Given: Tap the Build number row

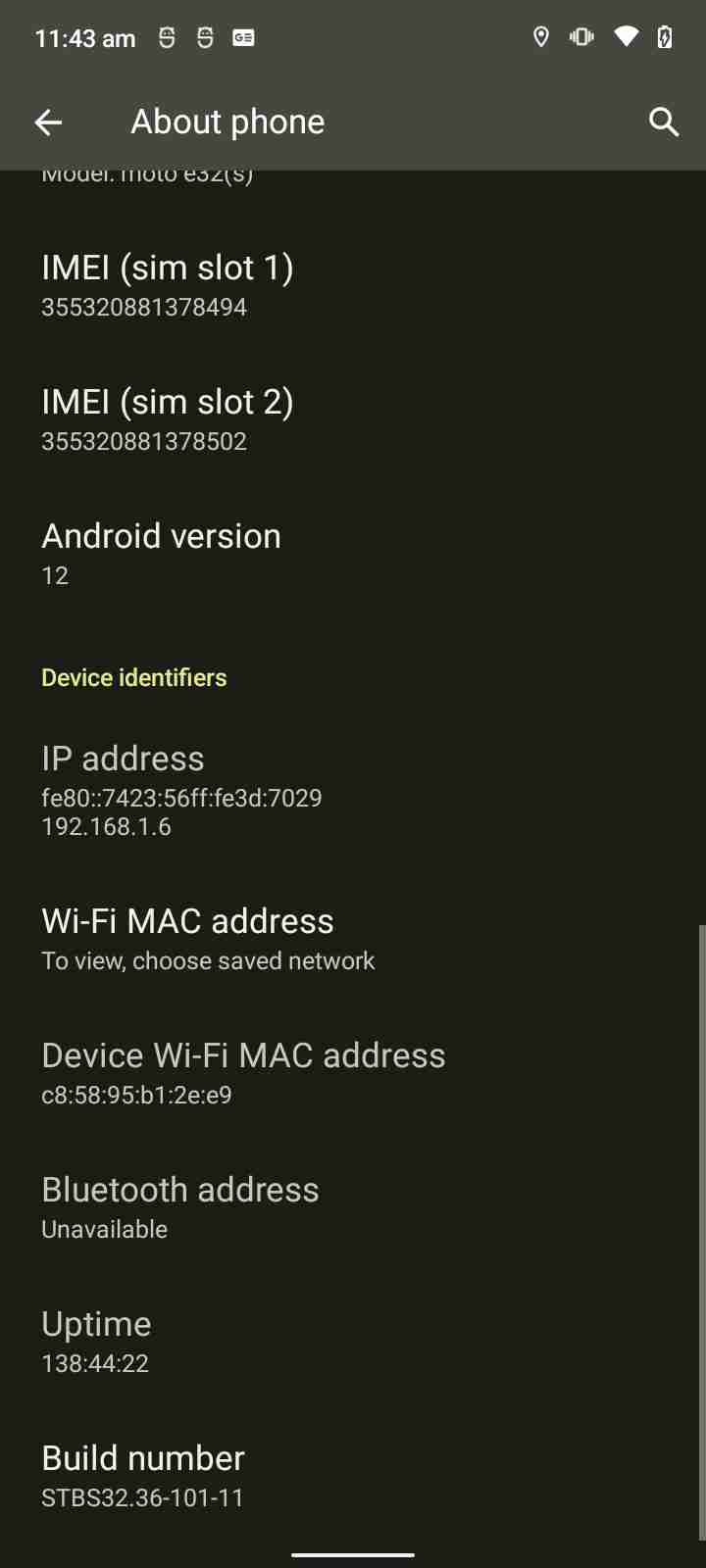Looking at the screenshot, I should (143, 1475).
